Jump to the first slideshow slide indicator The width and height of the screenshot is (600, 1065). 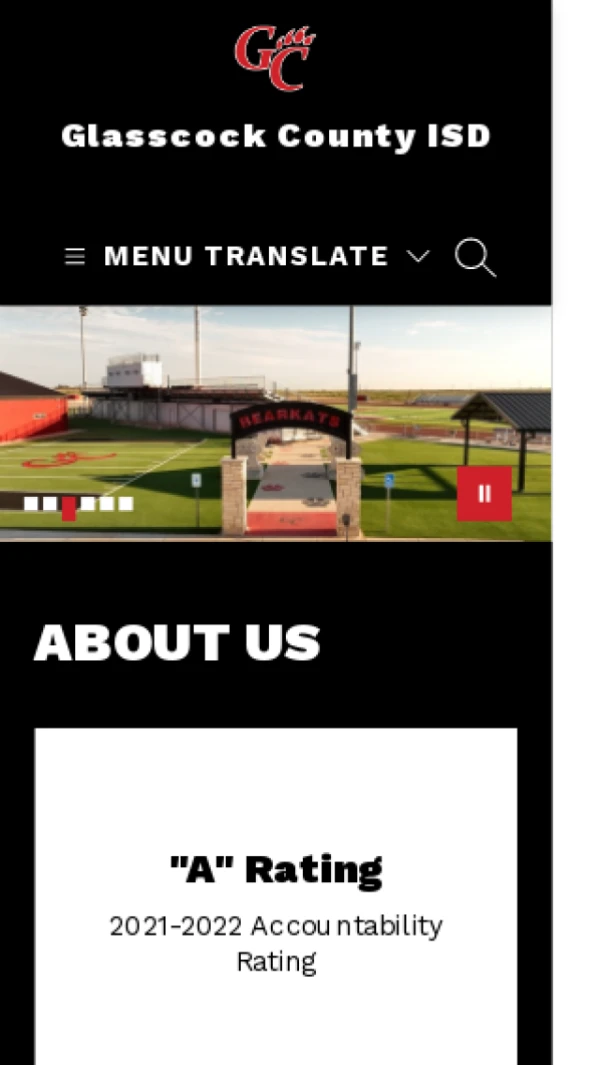point(31,504)
